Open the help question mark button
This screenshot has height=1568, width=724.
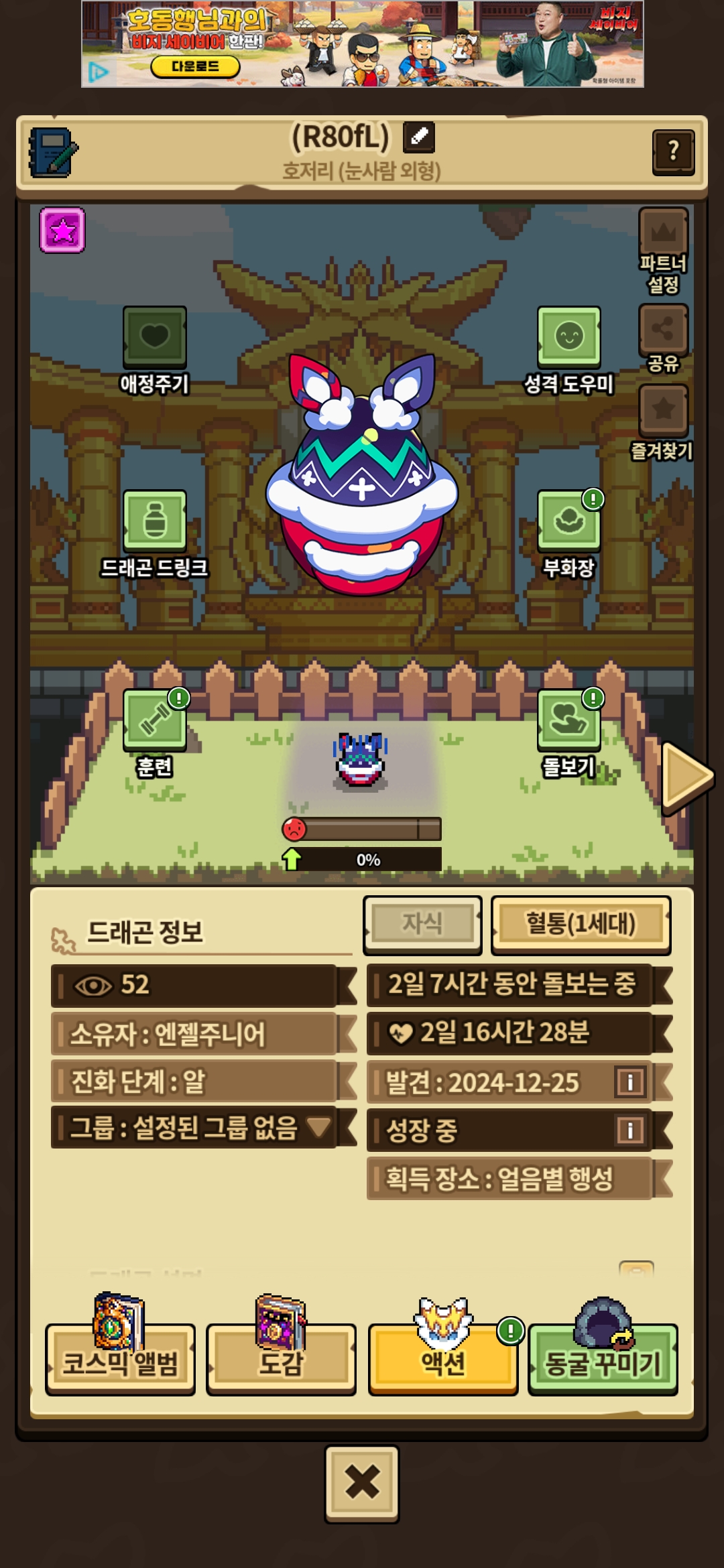[x=673, y=152]
